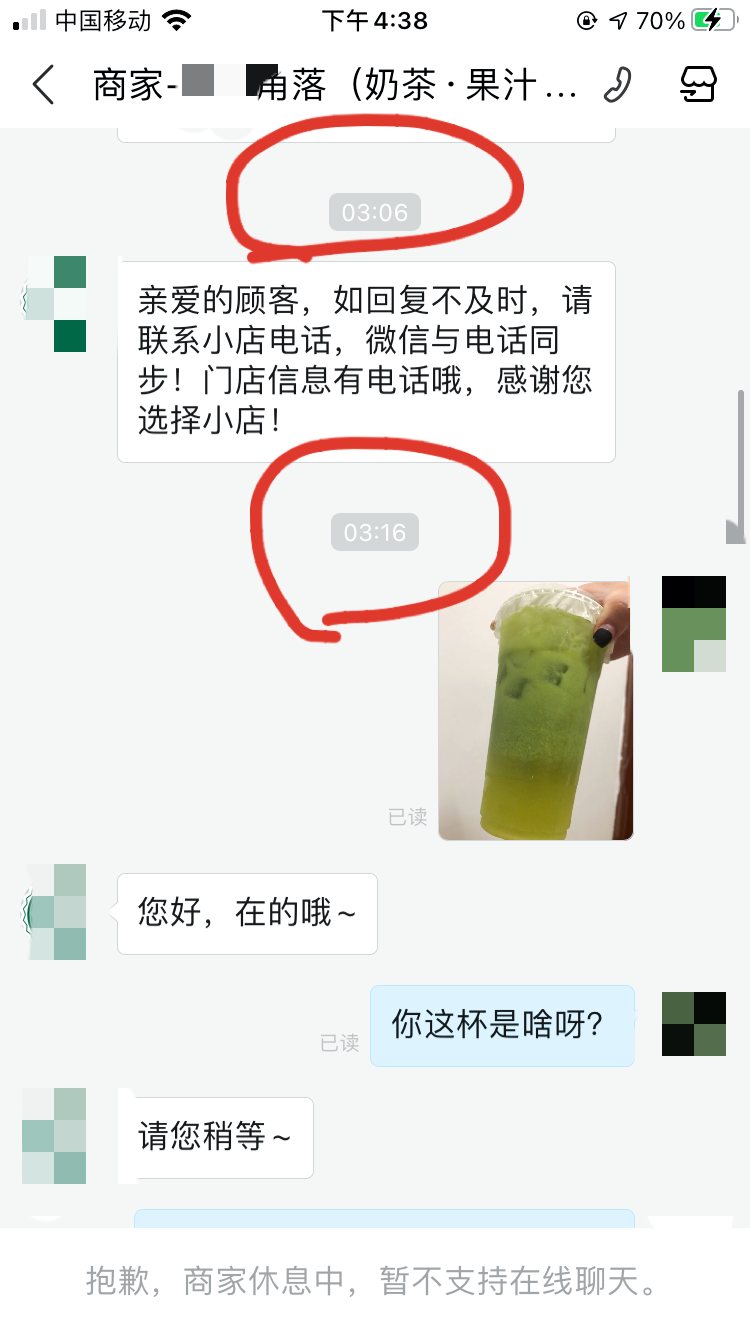Screen dimensions: 750x1334
Task: View the sent green drink photo
Action: coord(535,710)
